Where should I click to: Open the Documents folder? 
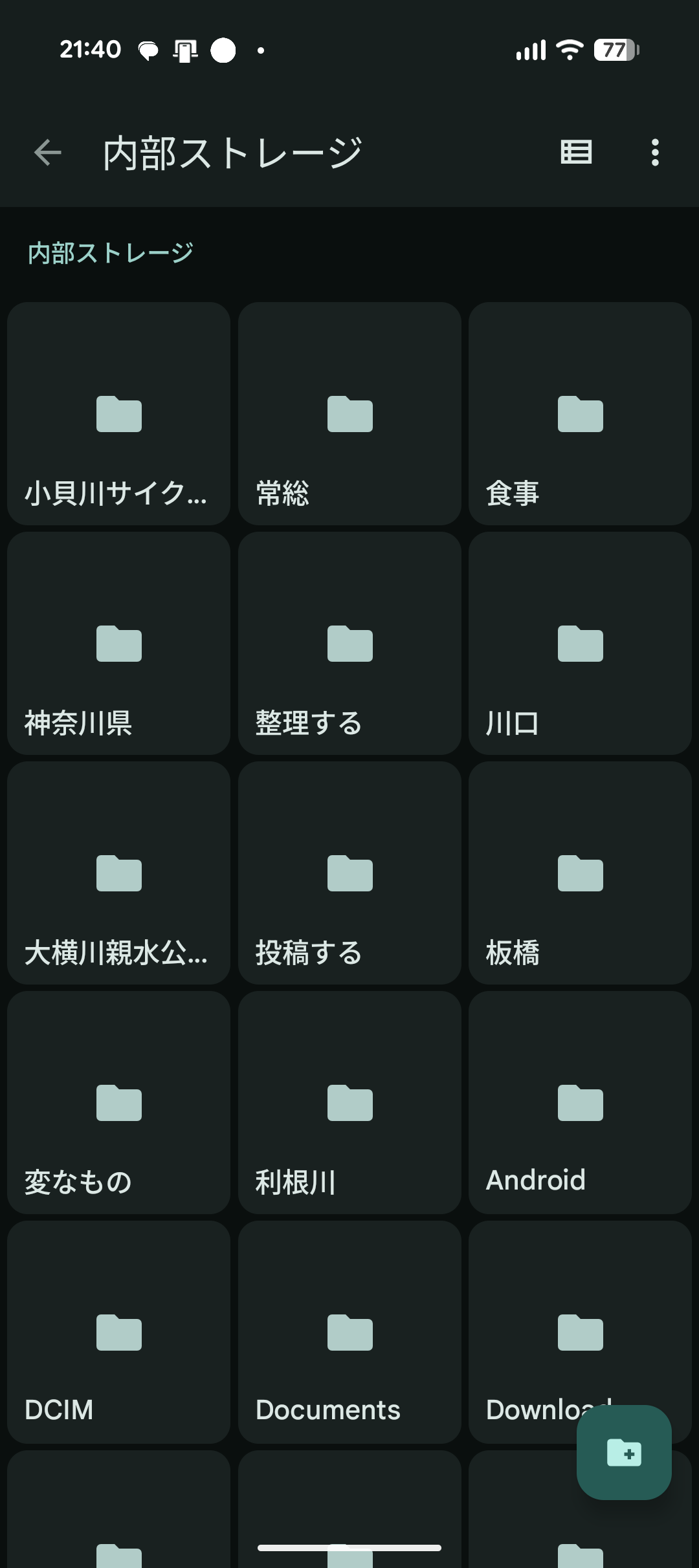tap(349, 1333)
